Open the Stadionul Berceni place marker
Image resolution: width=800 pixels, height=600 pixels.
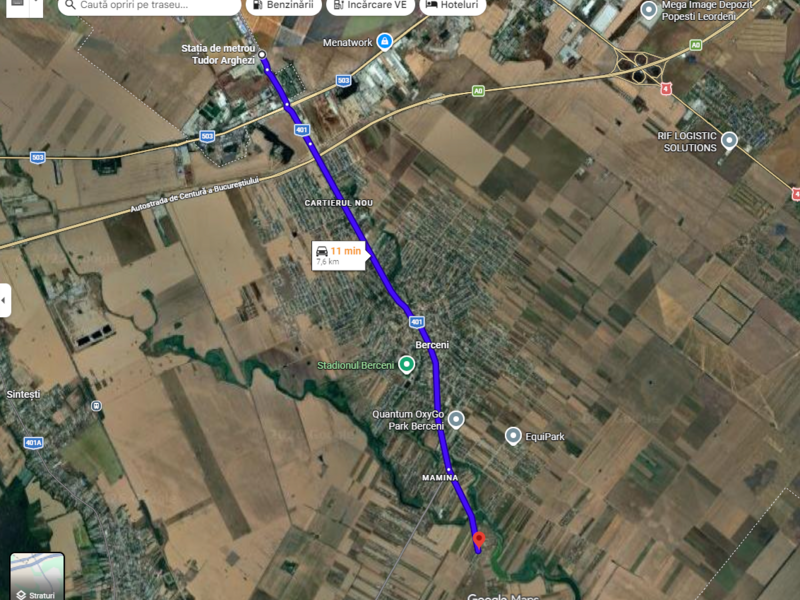[406, 365]
